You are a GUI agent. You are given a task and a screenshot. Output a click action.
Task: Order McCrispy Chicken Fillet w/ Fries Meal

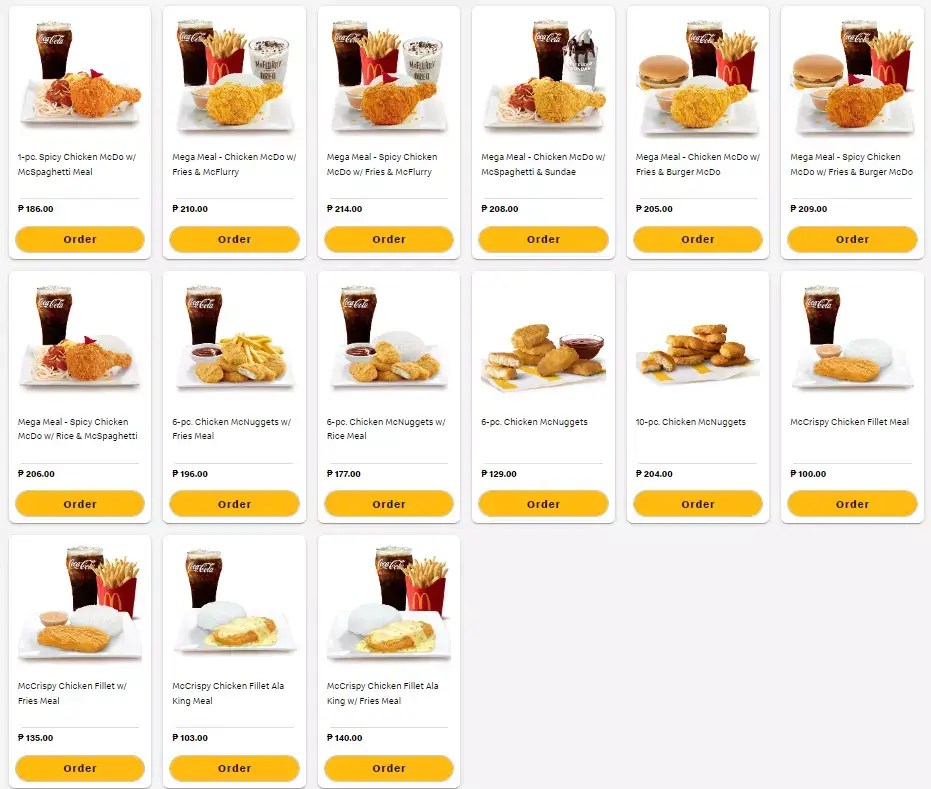[x=80, y=768]
